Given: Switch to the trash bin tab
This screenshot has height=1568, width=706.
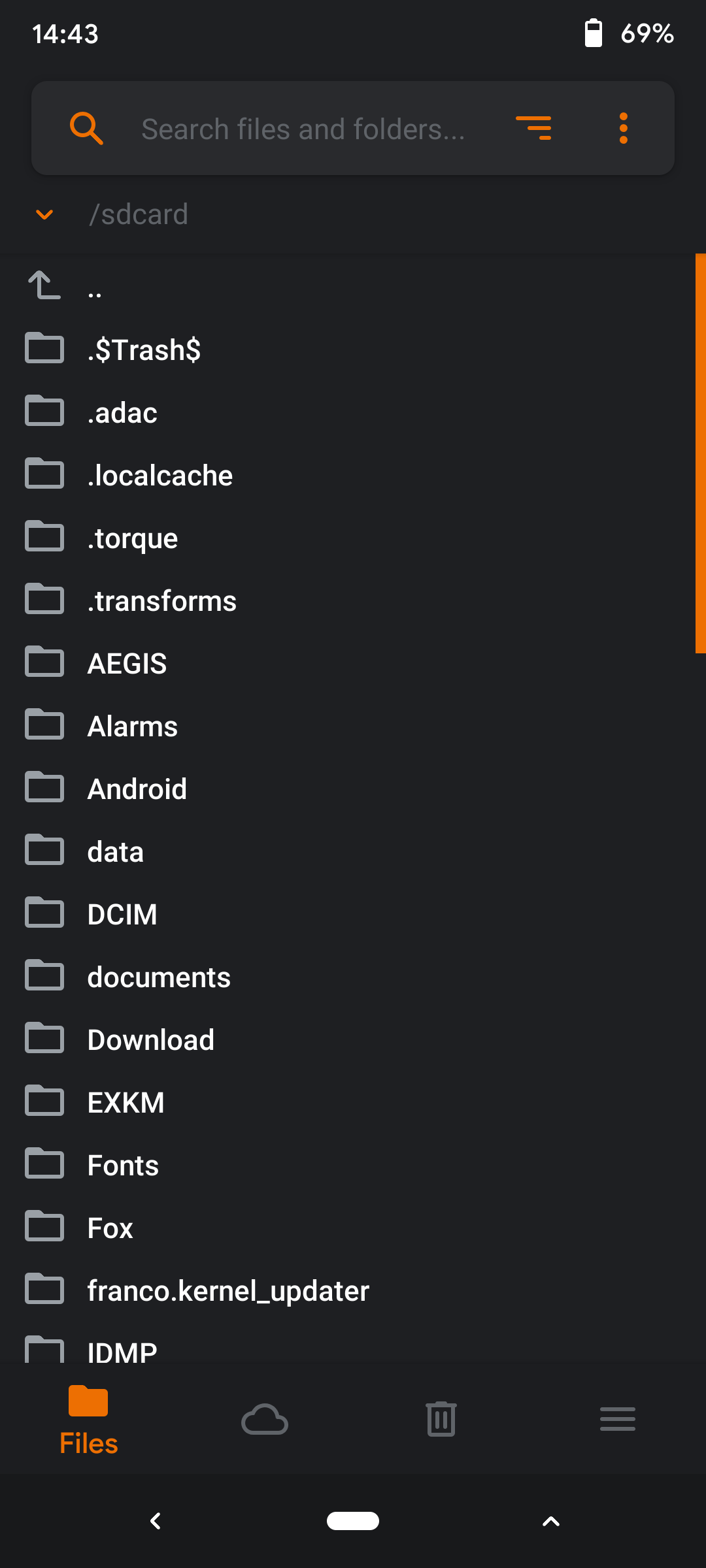Looking at the screenshot, I should tap(441, 1419).
